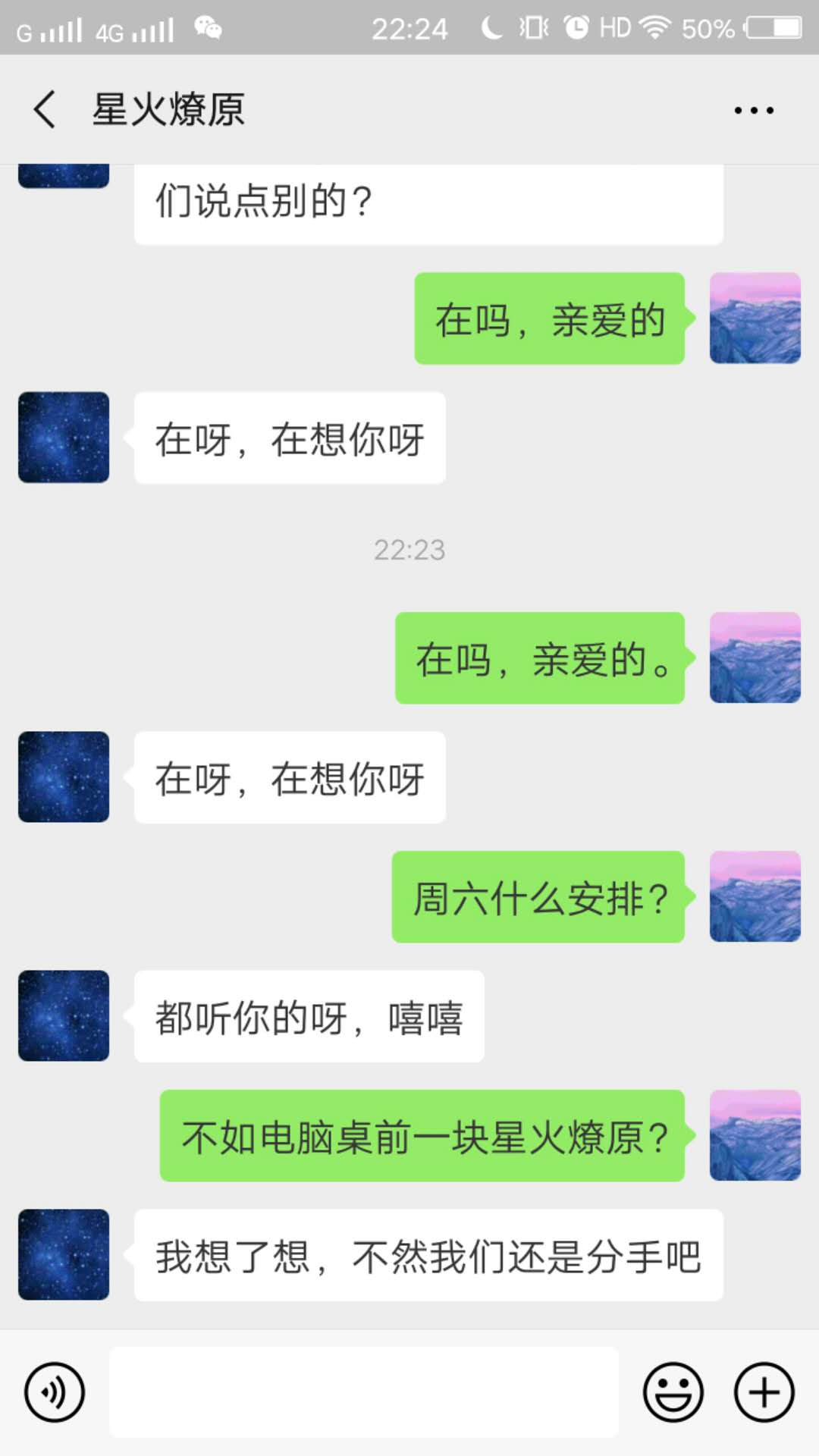This screenshot has width=819, height=1456.
Task: Switch to voice message input
Action: coord(54,1392)
